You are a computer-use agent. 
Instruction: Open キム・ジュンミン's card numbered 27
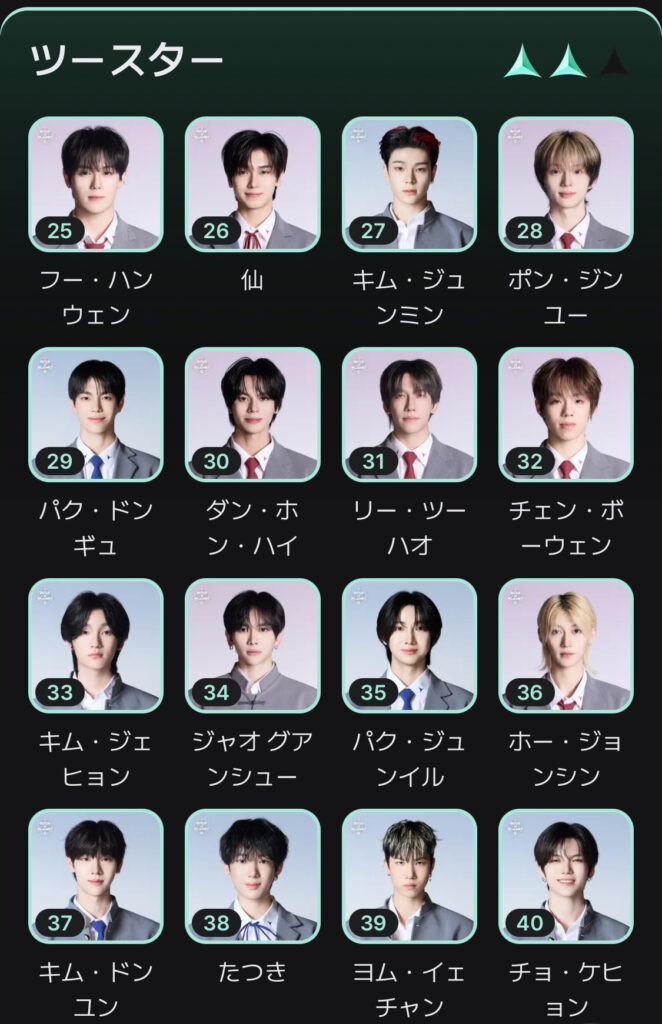click(409, 184)
